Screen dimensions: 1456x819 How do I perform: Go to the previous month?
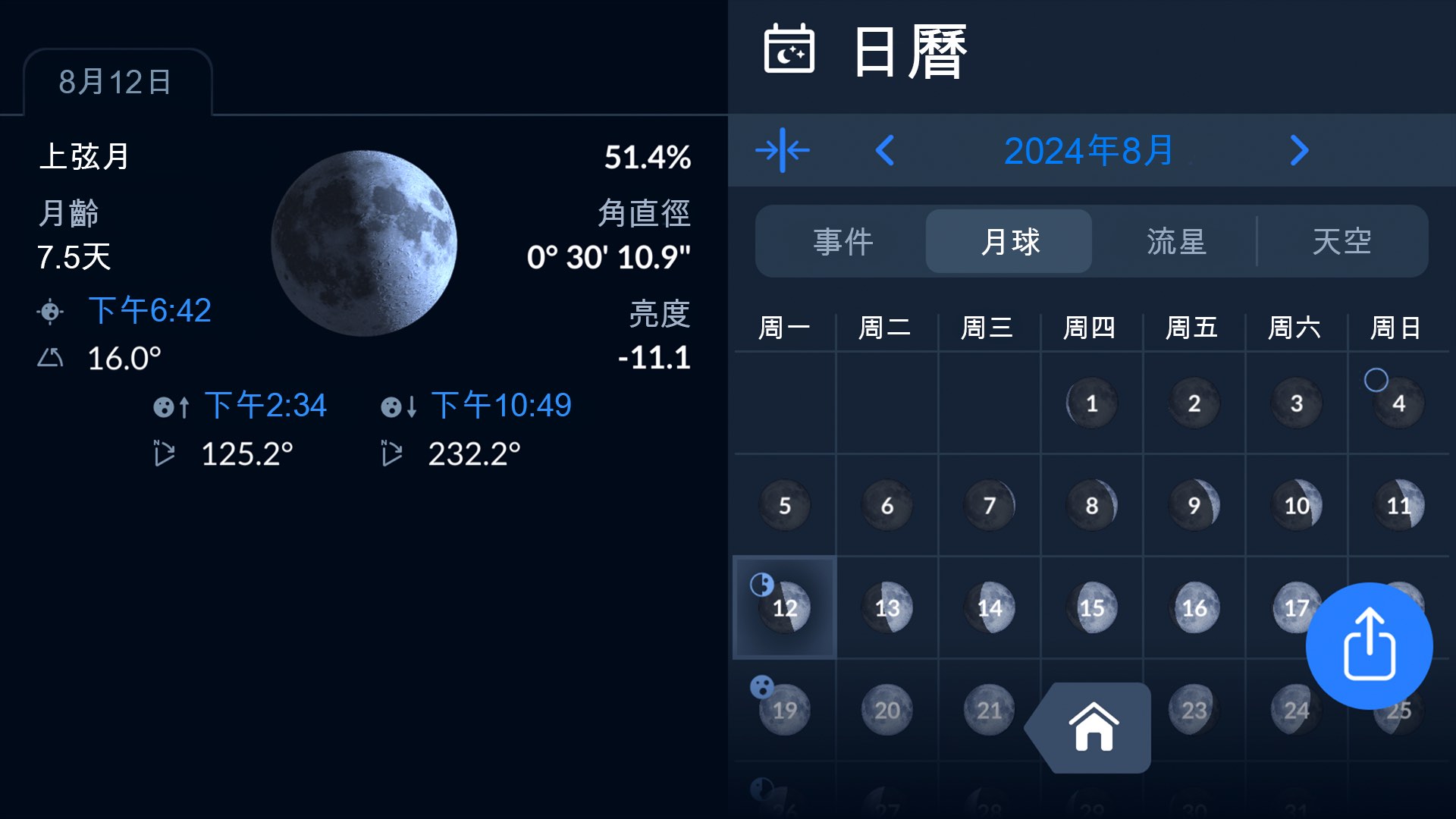885,150
